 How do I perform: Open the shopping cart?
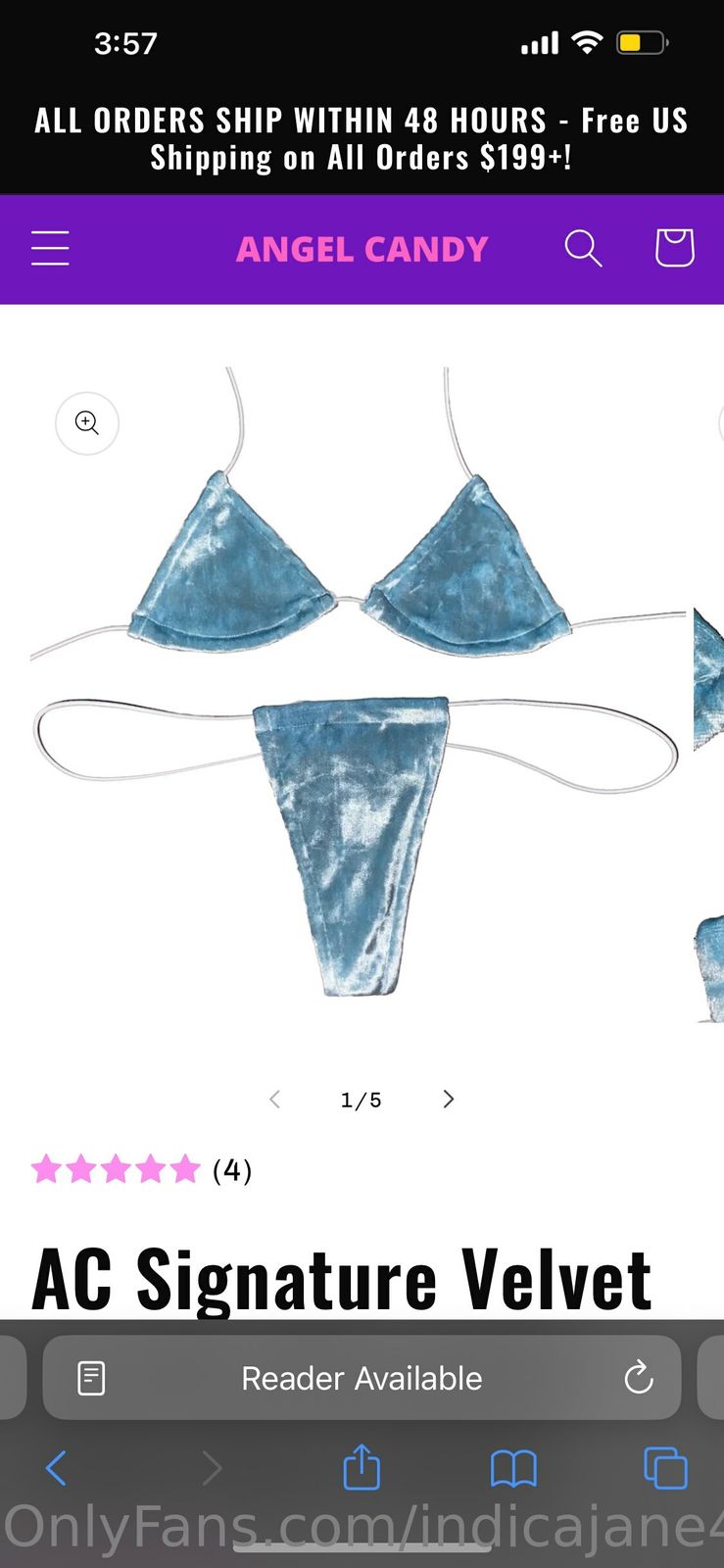[674, 248]
